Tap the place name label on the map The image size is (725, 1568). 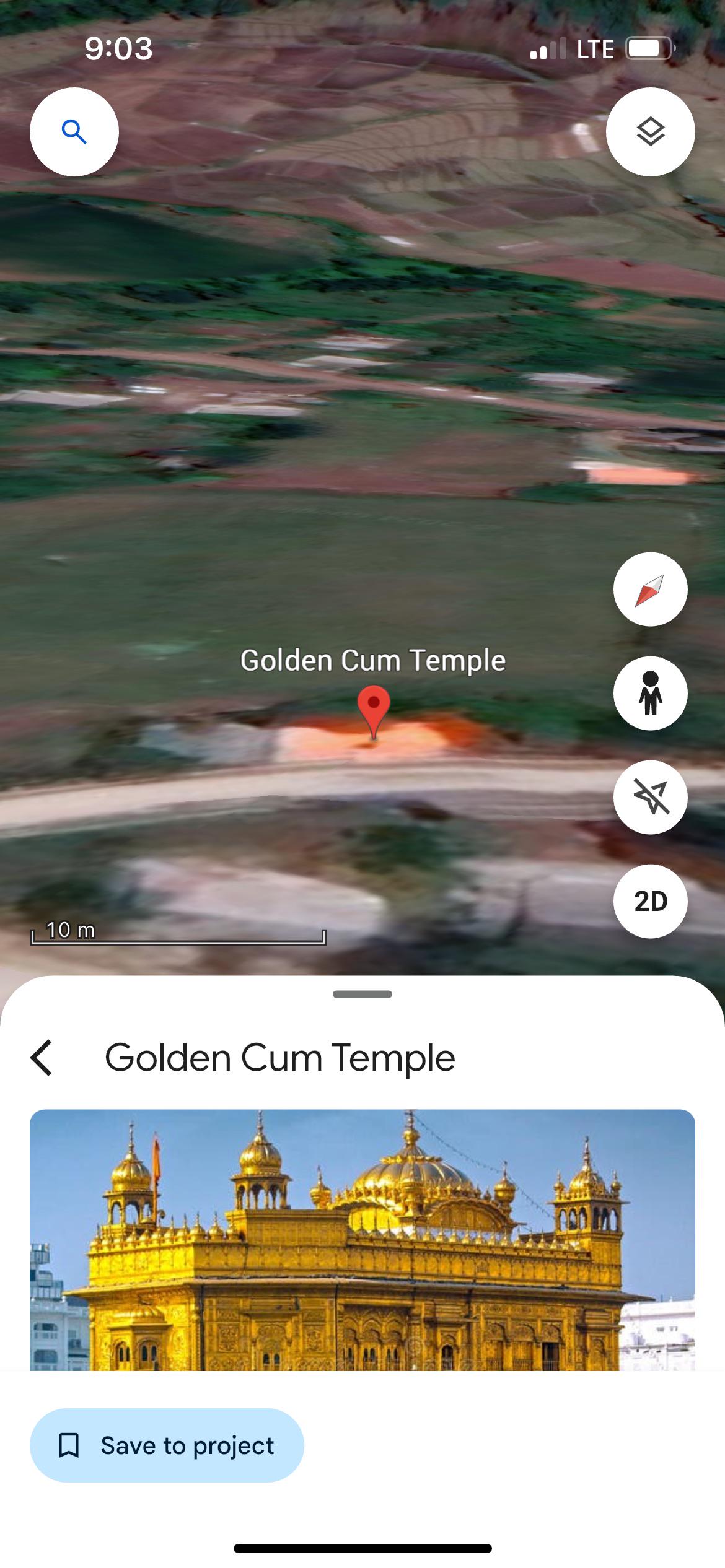click(373, 661)
